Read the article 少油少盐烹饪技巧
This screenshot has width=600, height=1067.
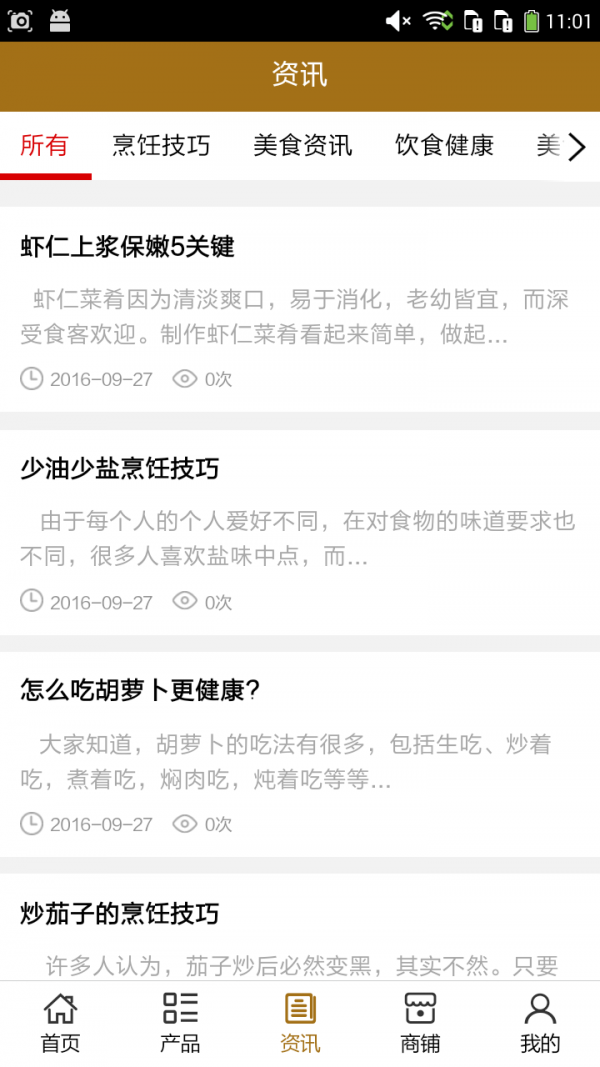pyautogui.click(x=300, y=533)
